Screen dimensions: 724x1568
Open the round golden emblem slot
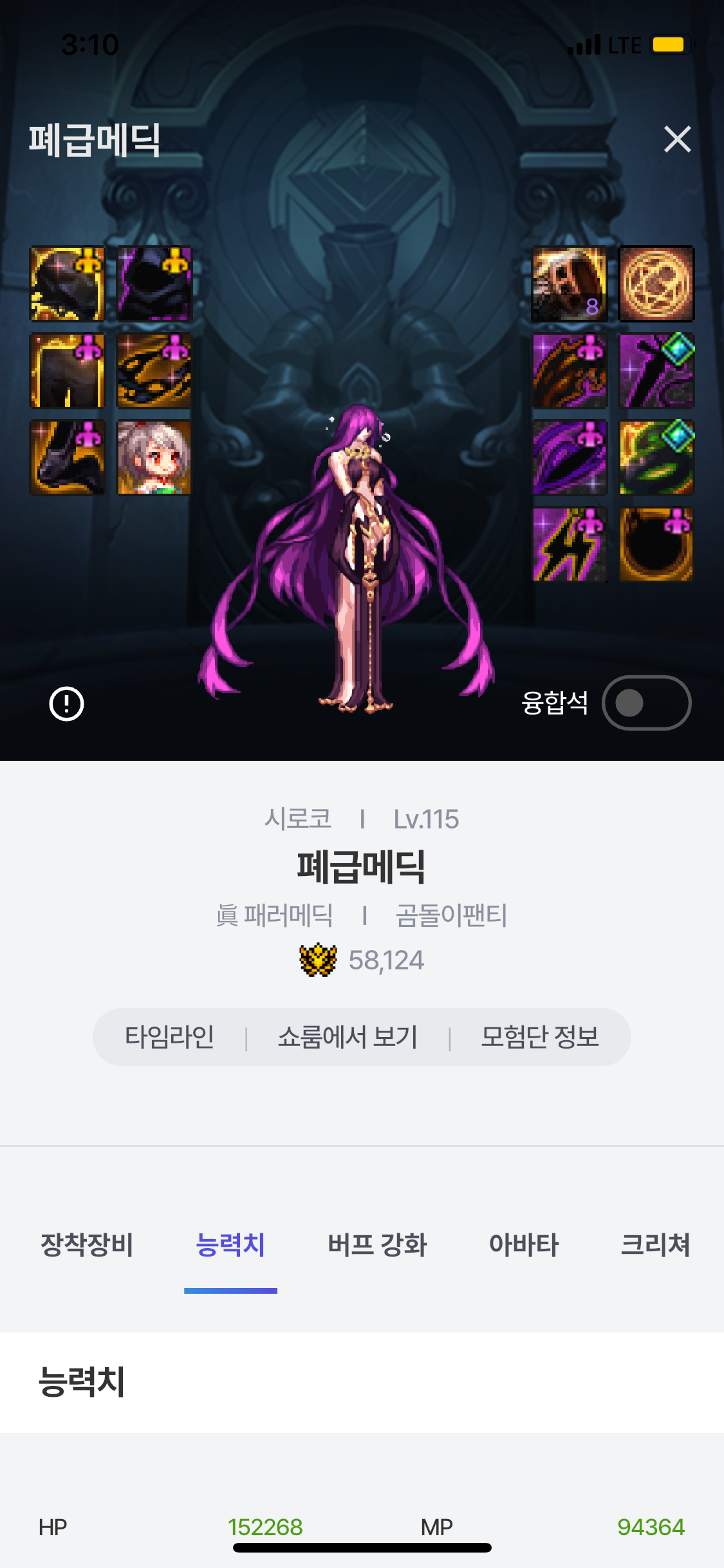tap(656, 284)
